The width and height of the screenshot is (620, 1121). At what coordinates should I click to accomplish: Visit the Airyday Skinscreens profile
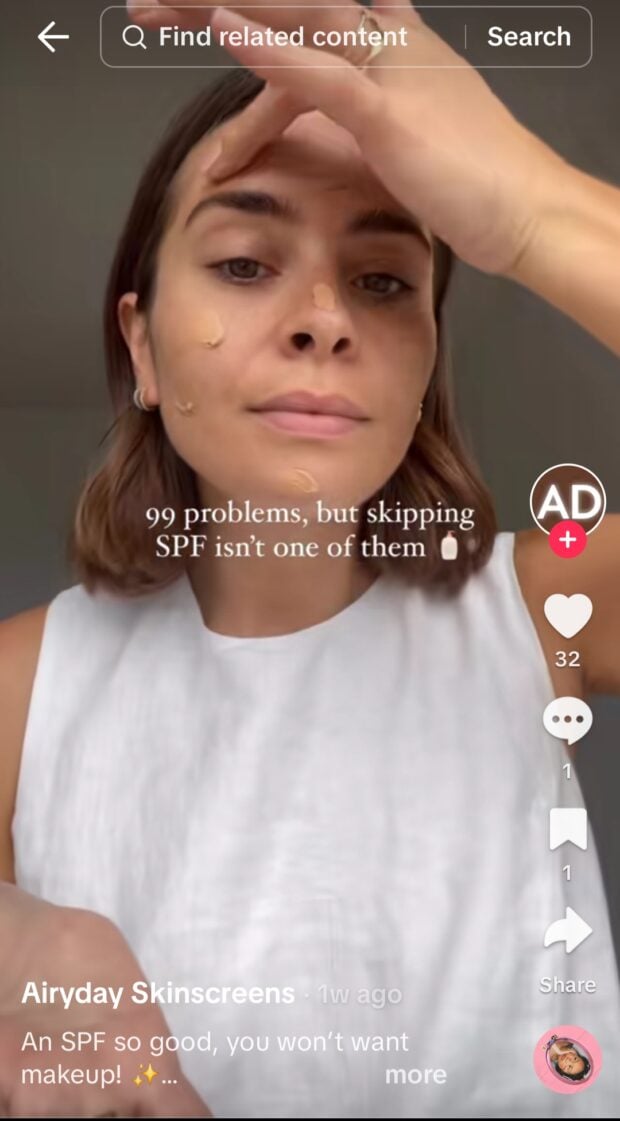click(x=158, y=994)
